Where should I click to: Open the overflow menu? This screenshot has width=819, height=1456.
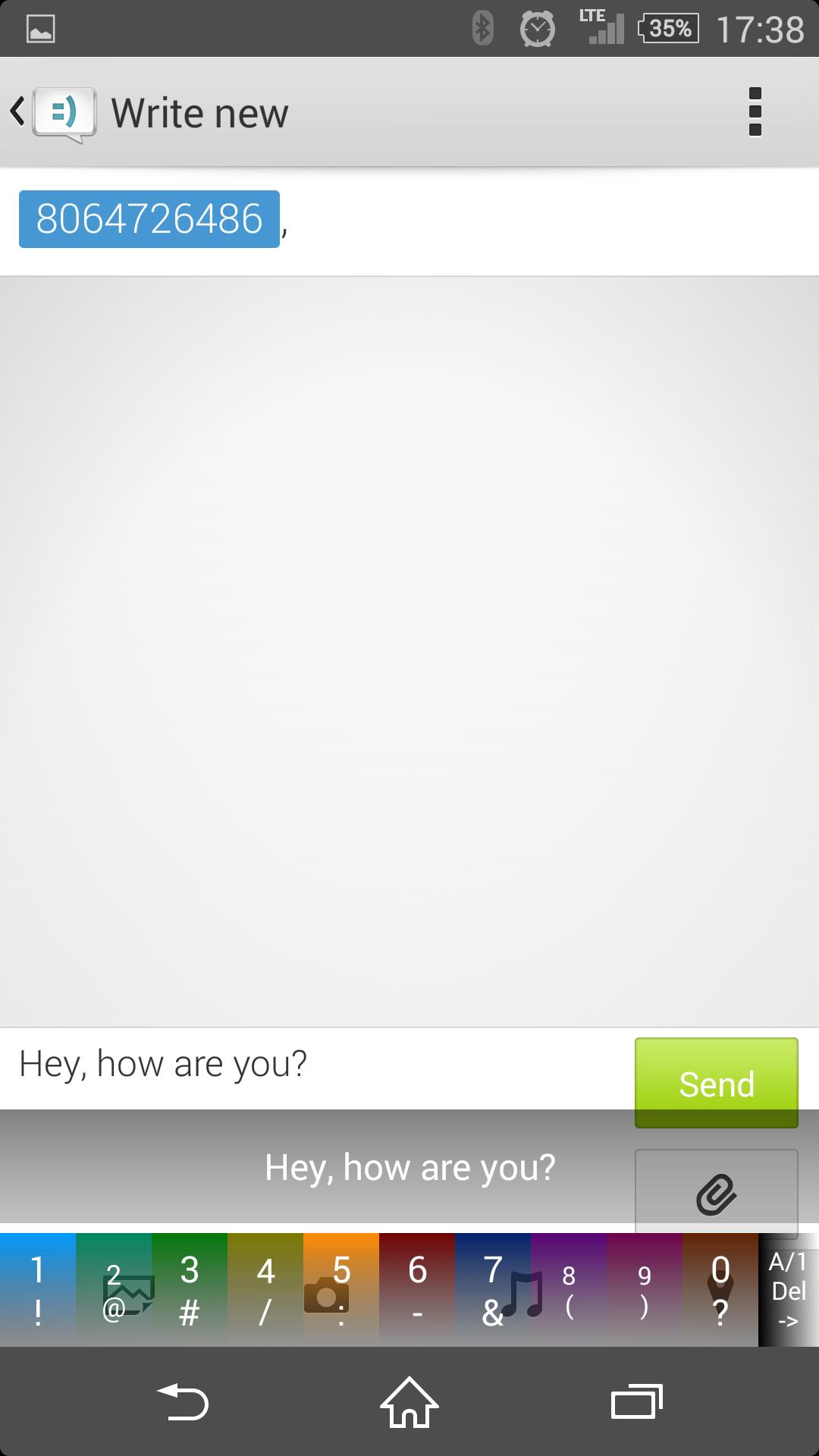(x=755, y=112)
